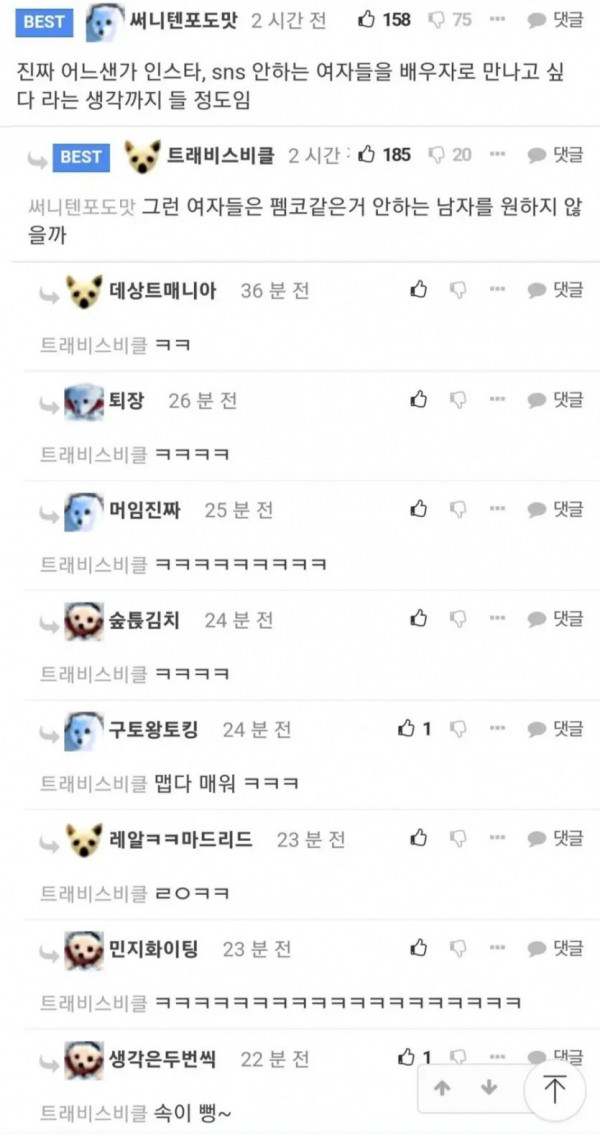Like the comment by 써니텐포도맛

coord(368,19)
